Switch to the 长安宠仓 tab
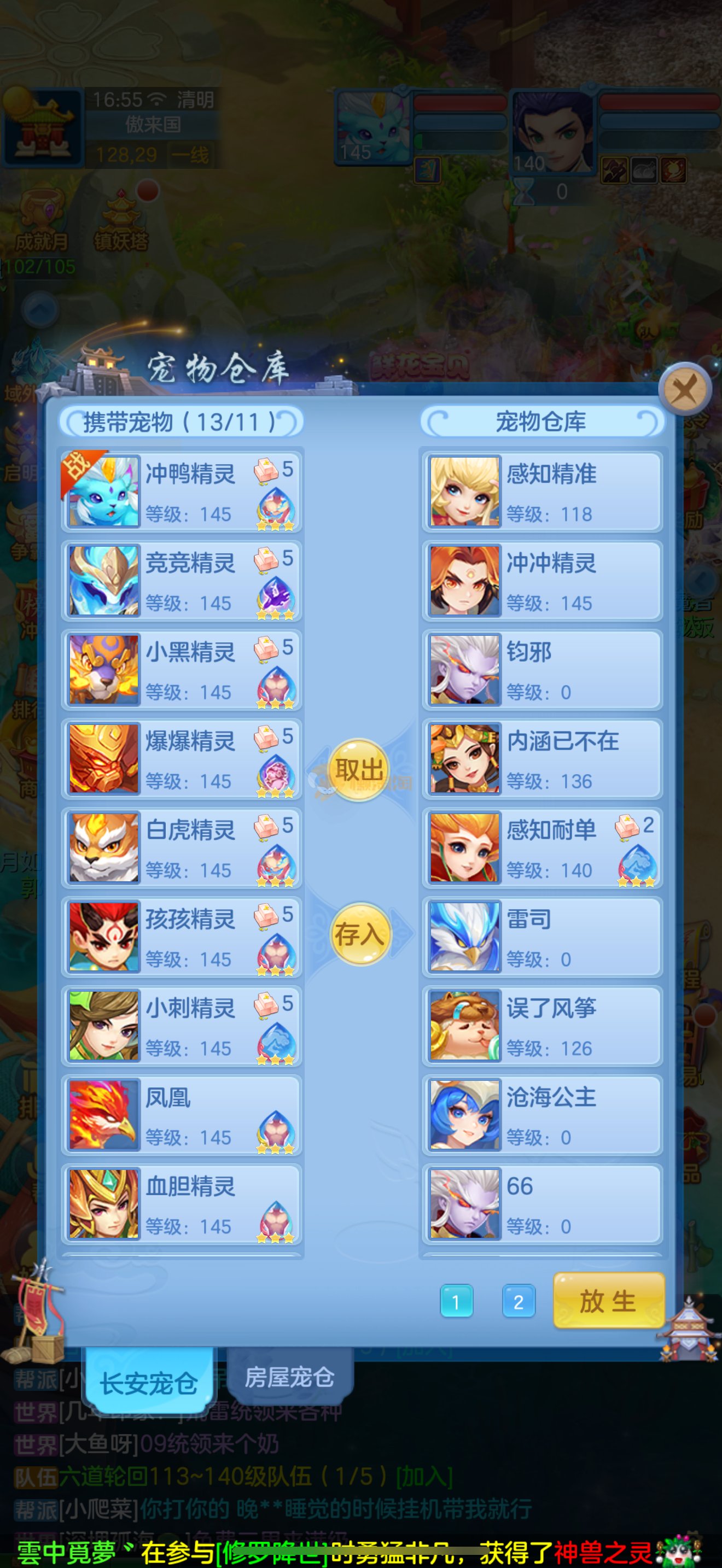 149,1383
